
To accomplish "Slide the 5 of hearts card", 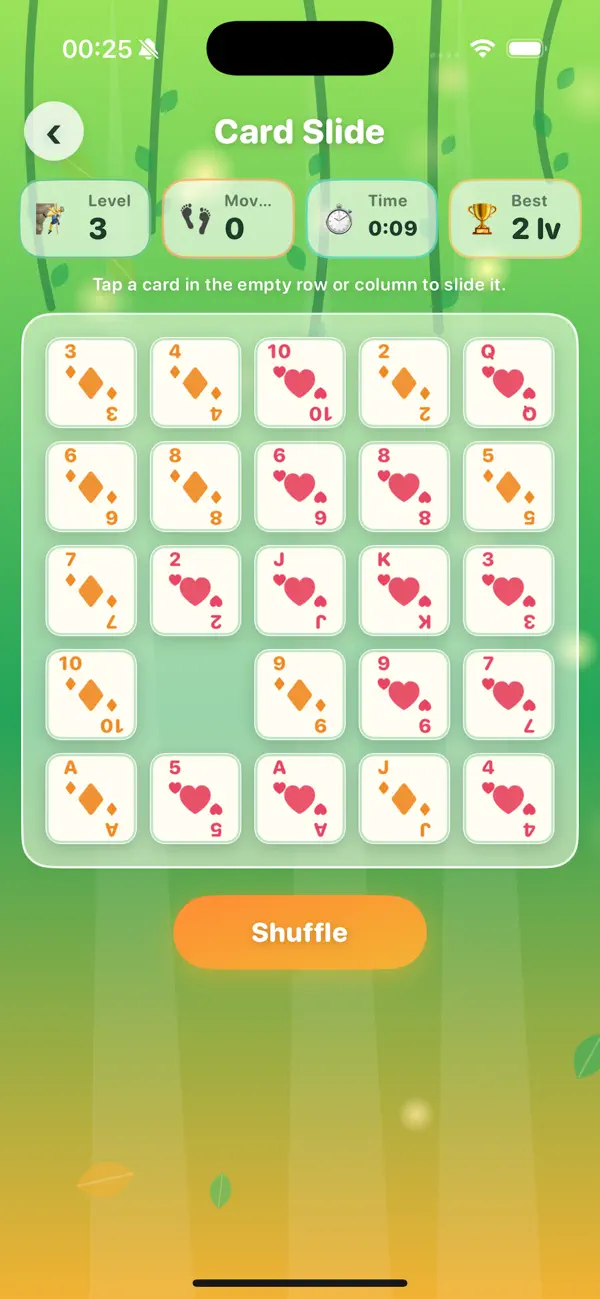I will click(x=196, y=799).
